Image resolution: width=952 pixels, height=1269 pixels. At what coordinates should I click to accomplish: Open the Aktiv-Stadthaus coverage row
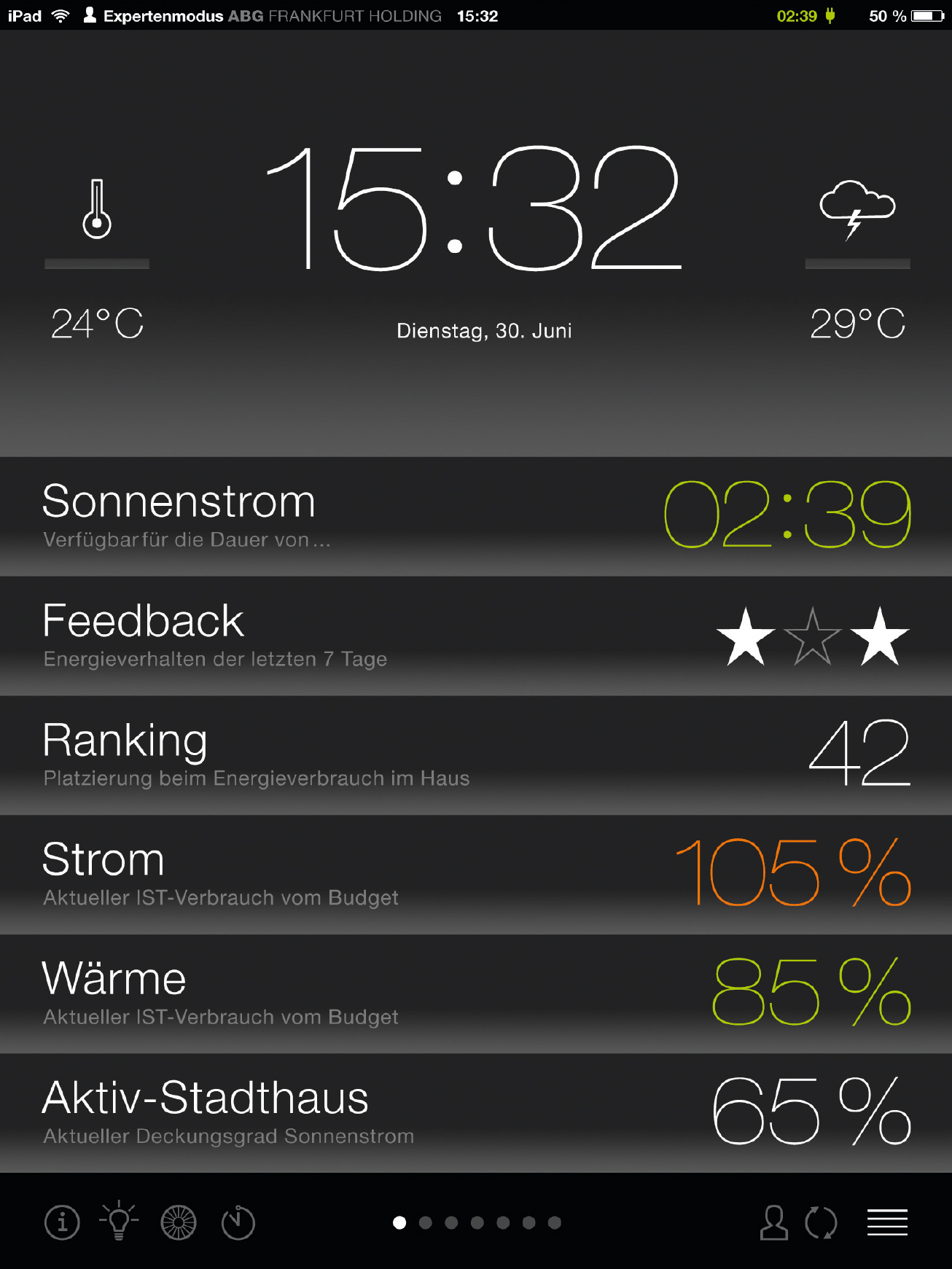coord(476,1113)
